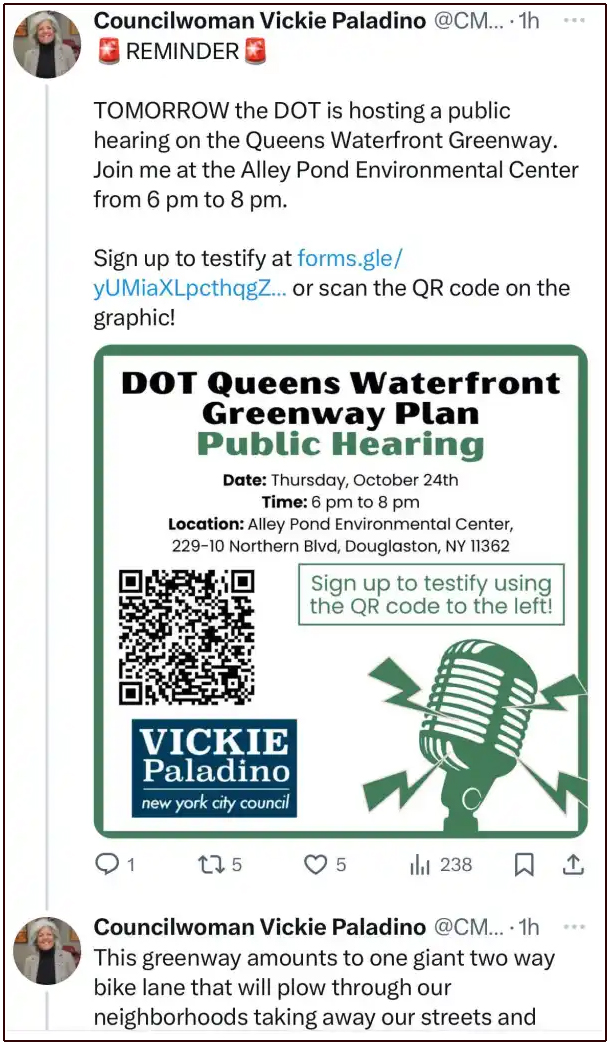Open Vickie Paladino's avatar on REMINDER tweet
The image size is (610, 1045).
click(47, 45)
